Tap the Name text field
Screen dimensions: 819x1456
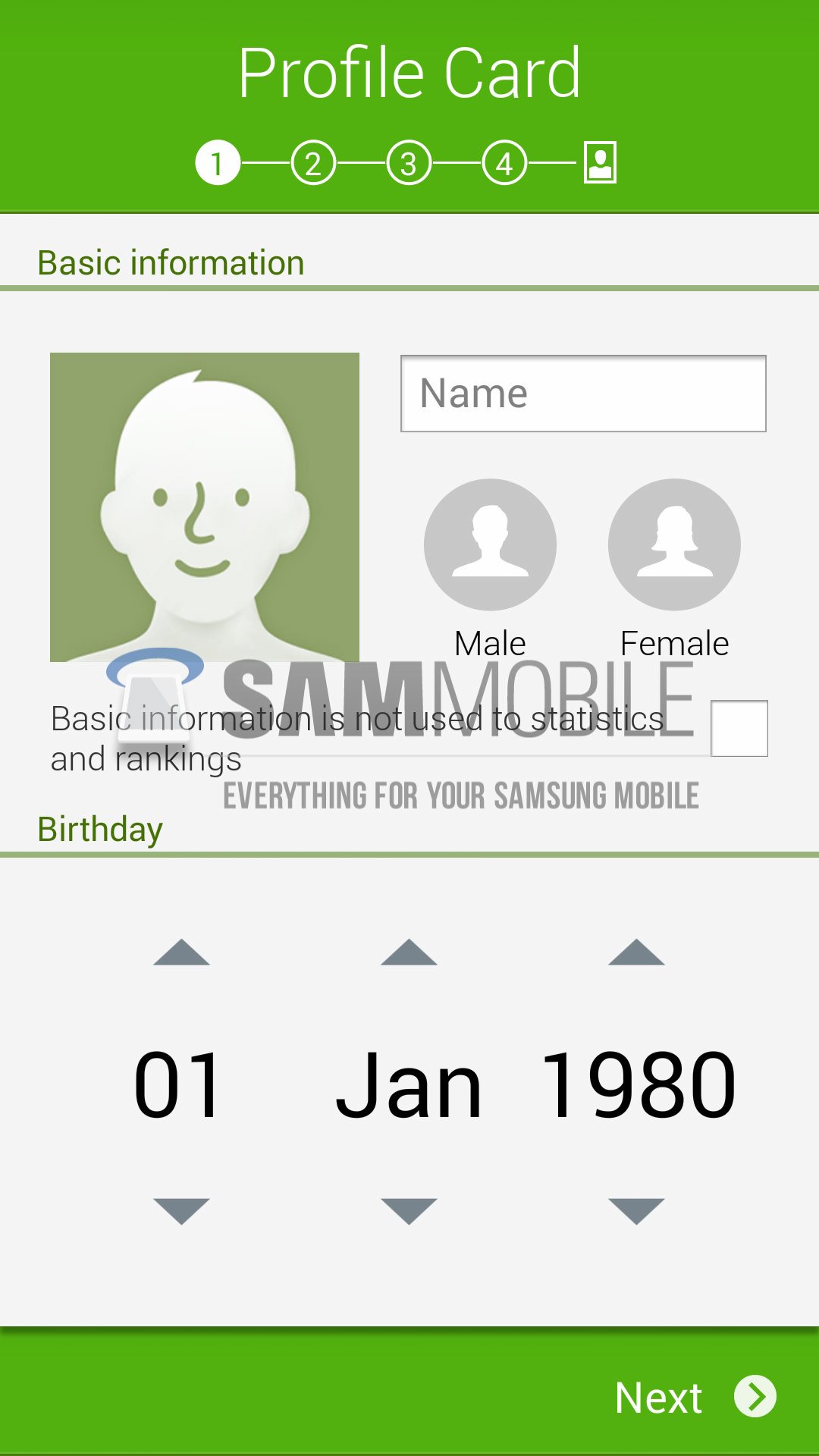582,394
